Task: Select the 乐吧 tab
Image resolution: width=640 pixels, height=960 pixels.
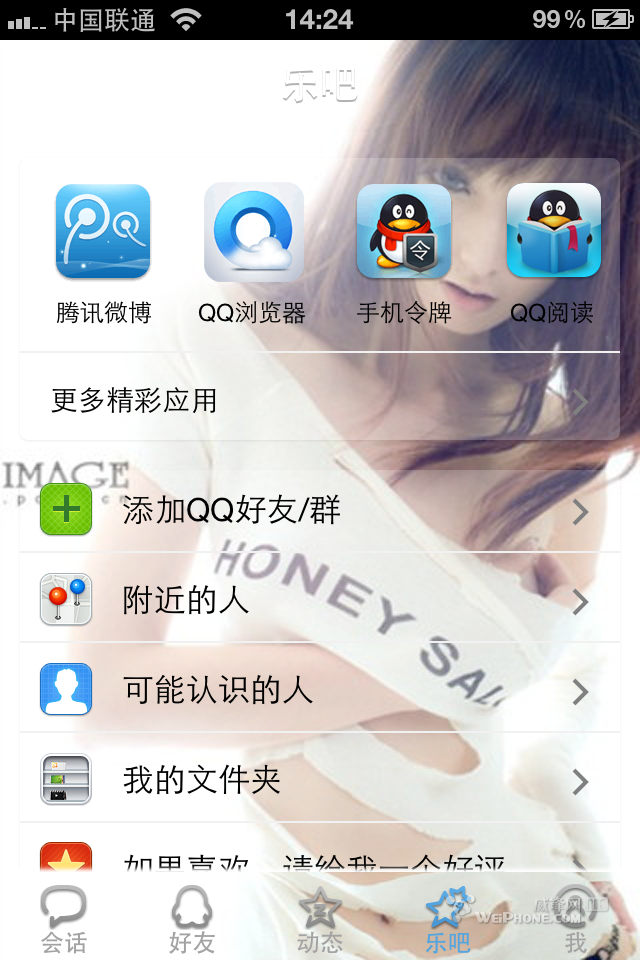Action: [447, 918]
